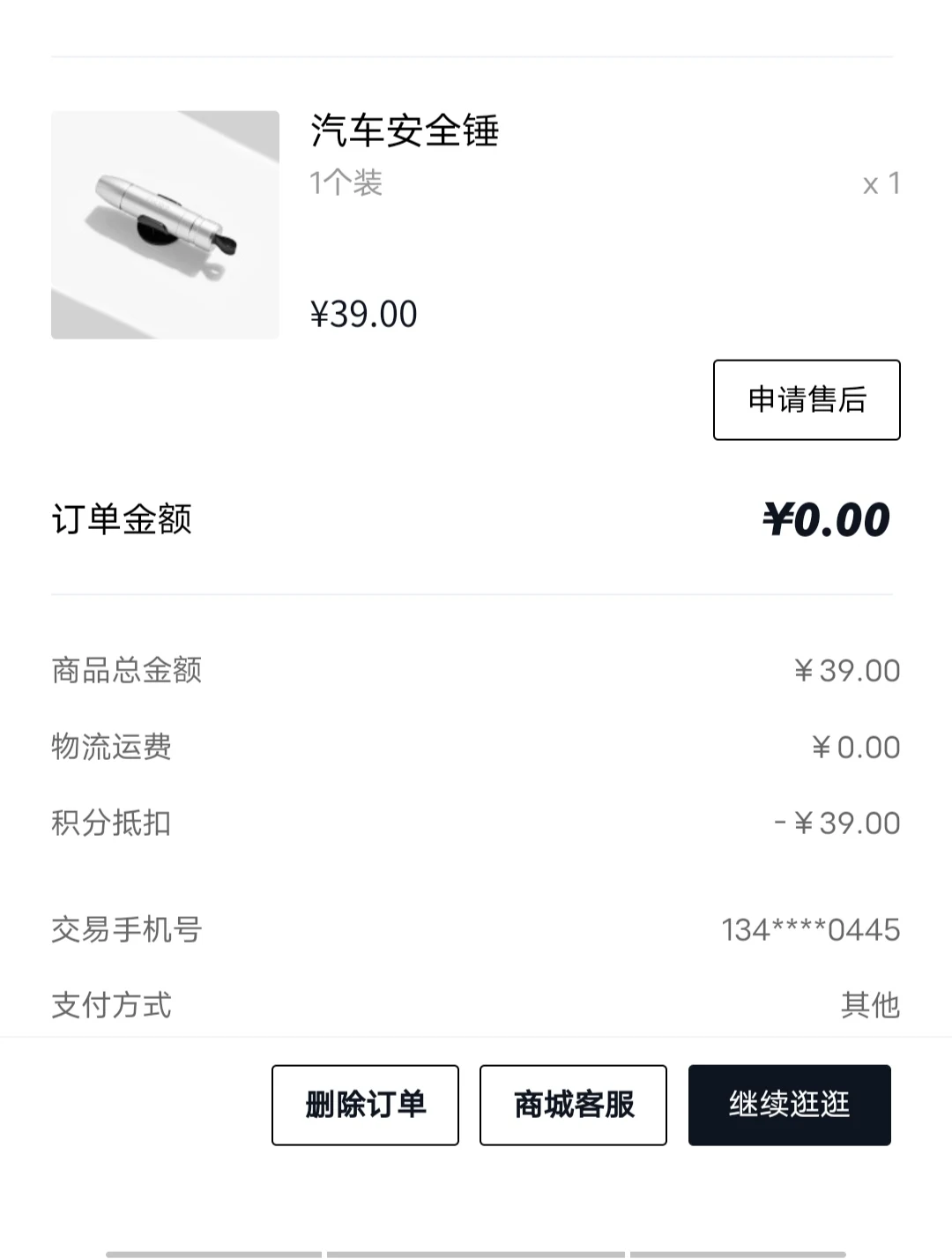Tap 申请售后 for the car safety hammer
952x1259 pixels.
point(807,399)
